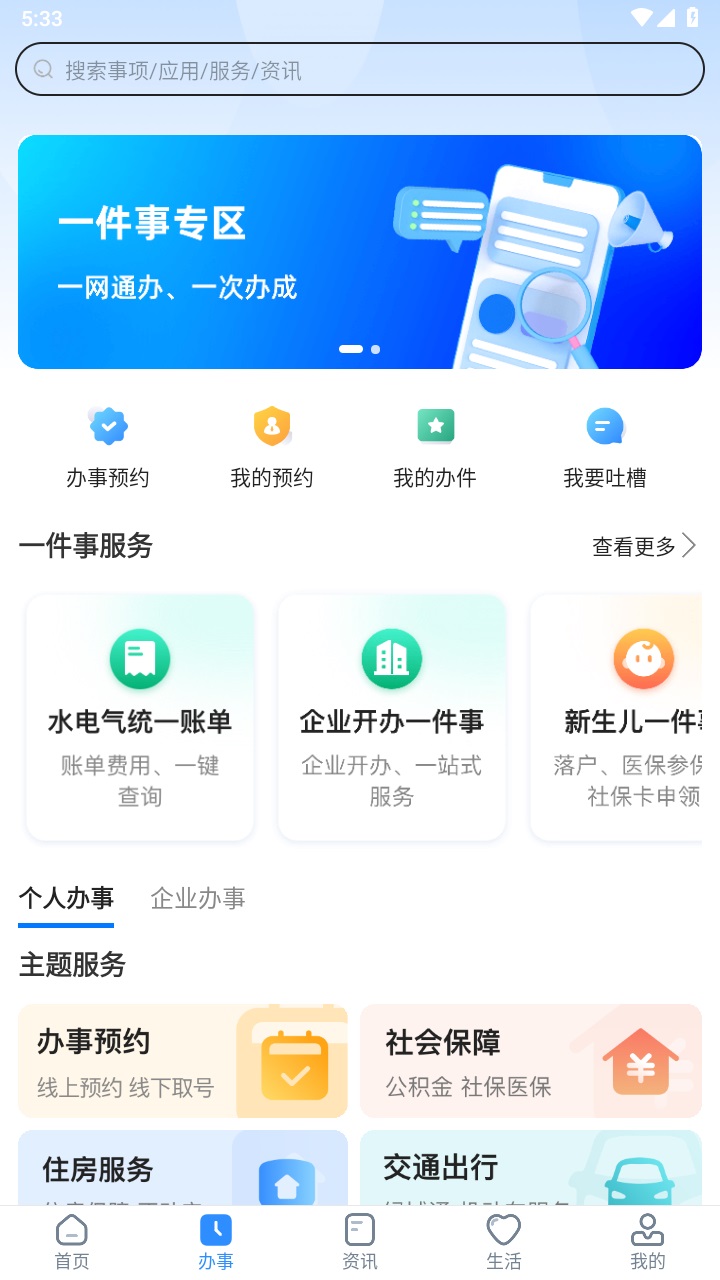The height and width of the screenshot is (1280, 720).
Task: Open the 住房服务 theme card
Action: (x=183, y=1168)
